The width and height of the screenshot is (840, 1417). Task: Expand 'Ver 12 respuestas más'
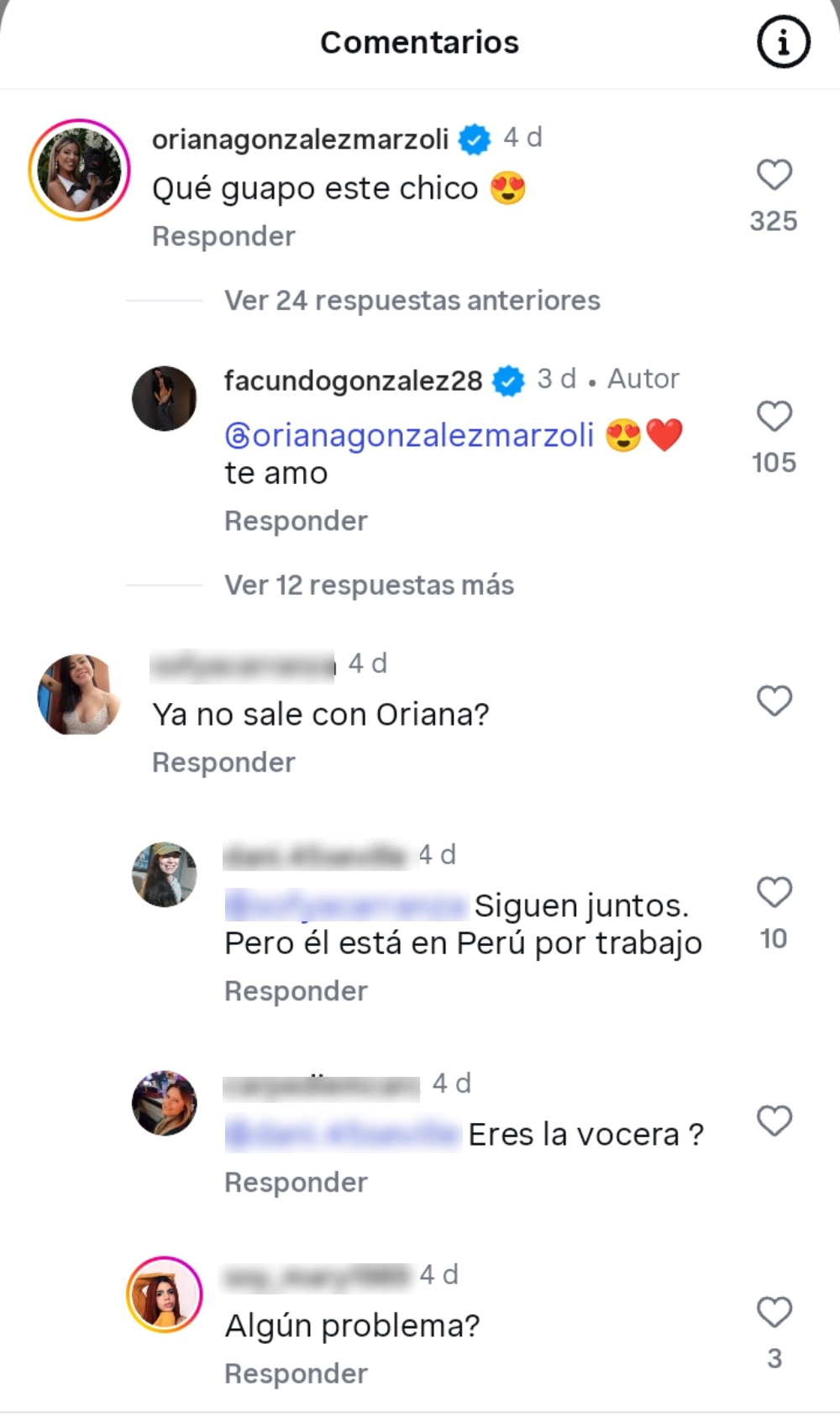(x=369, y=585)
